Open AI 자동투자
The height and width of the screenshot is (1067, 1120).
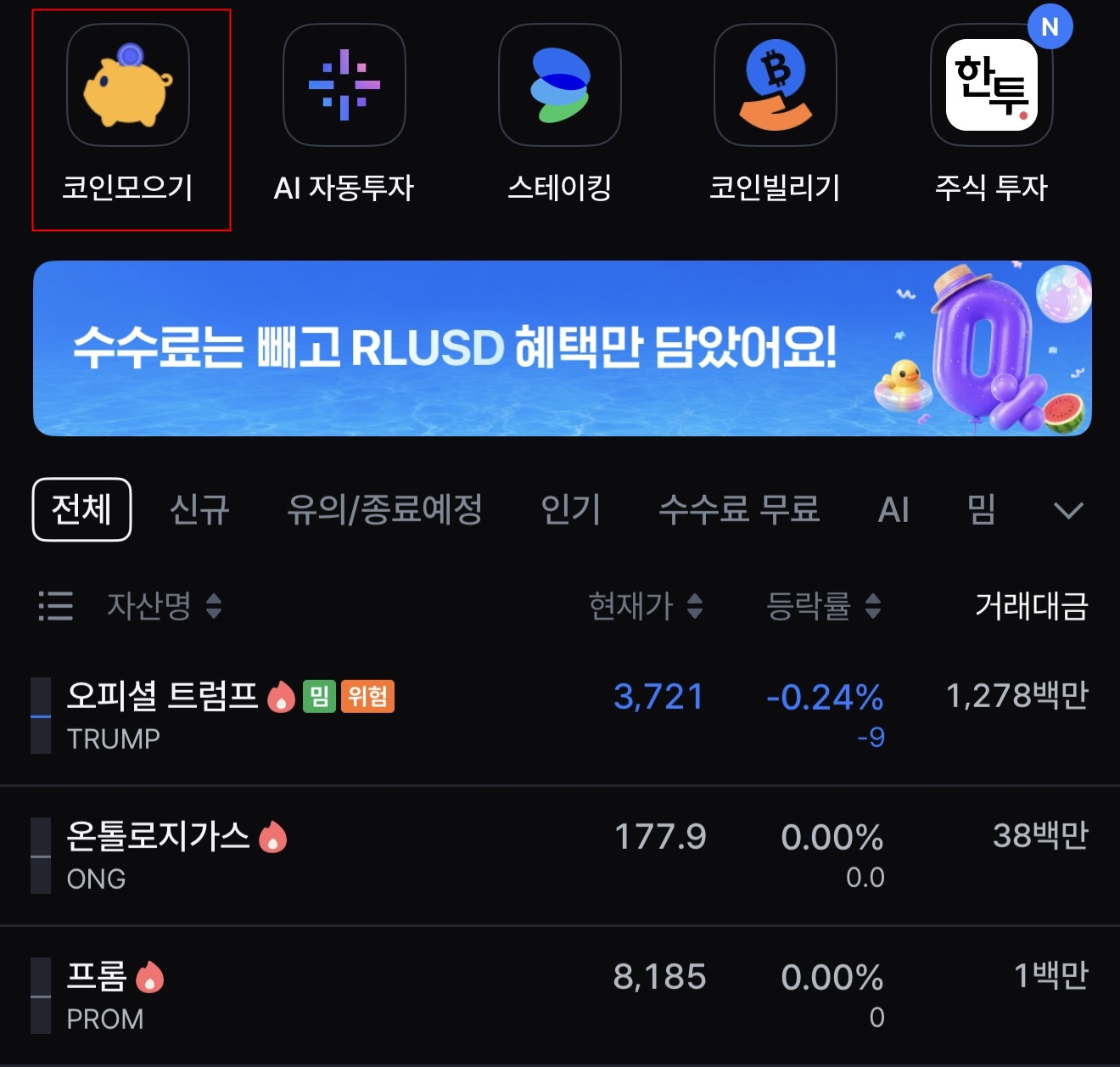tap(344, 115)
